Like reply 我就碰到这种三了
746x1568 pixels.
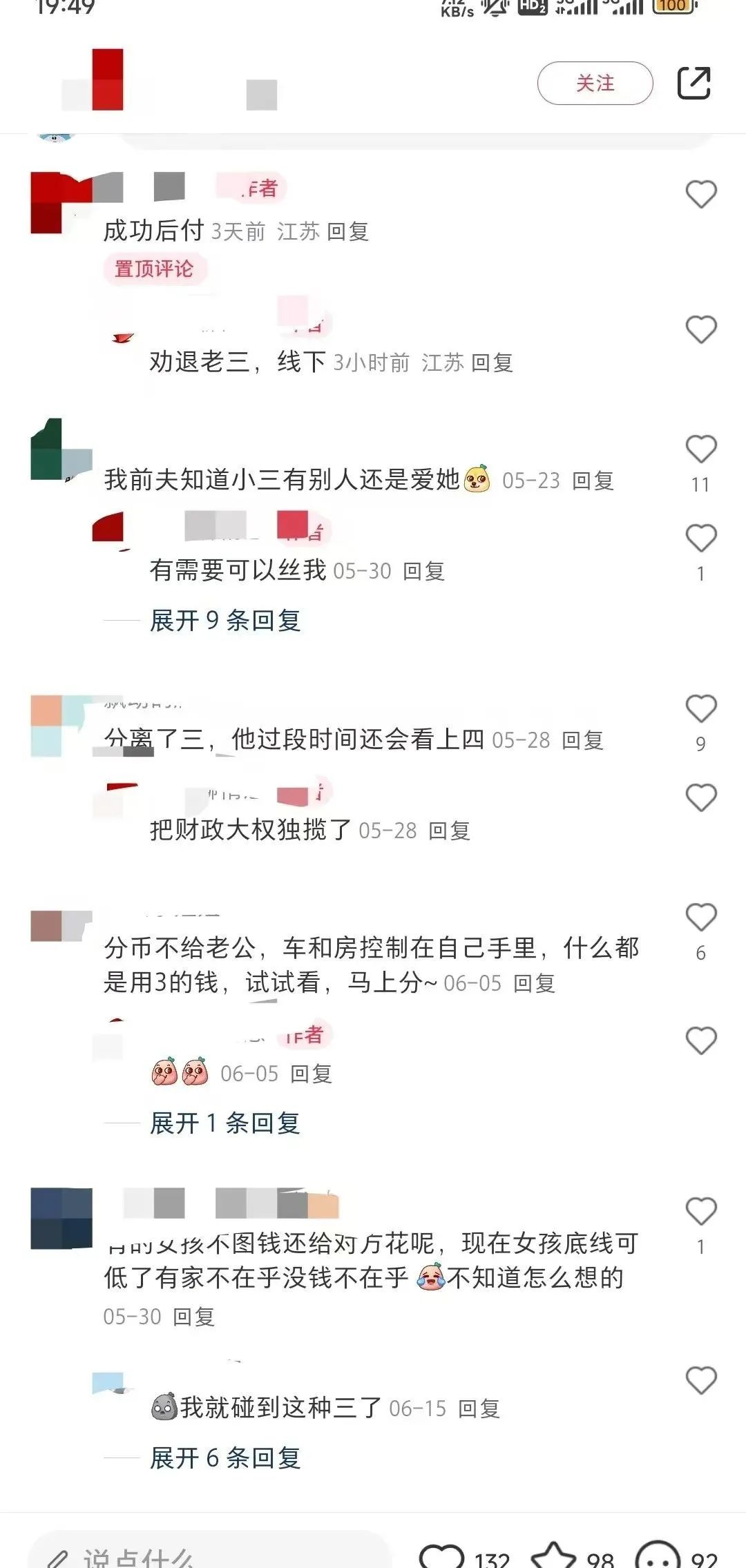point(700,1381)
